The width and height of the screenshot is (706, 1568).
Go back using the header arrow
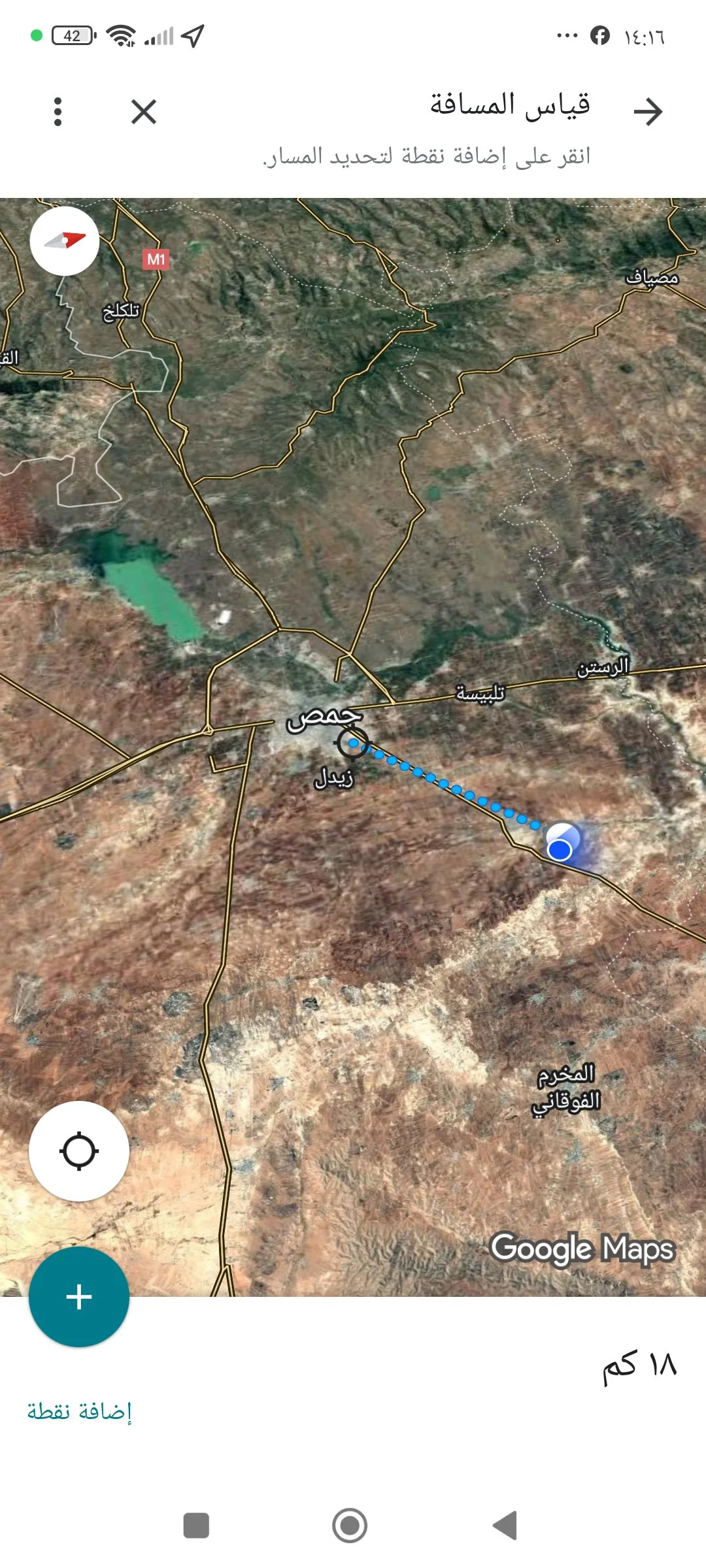pyautogui.click(x=648, y=112)
